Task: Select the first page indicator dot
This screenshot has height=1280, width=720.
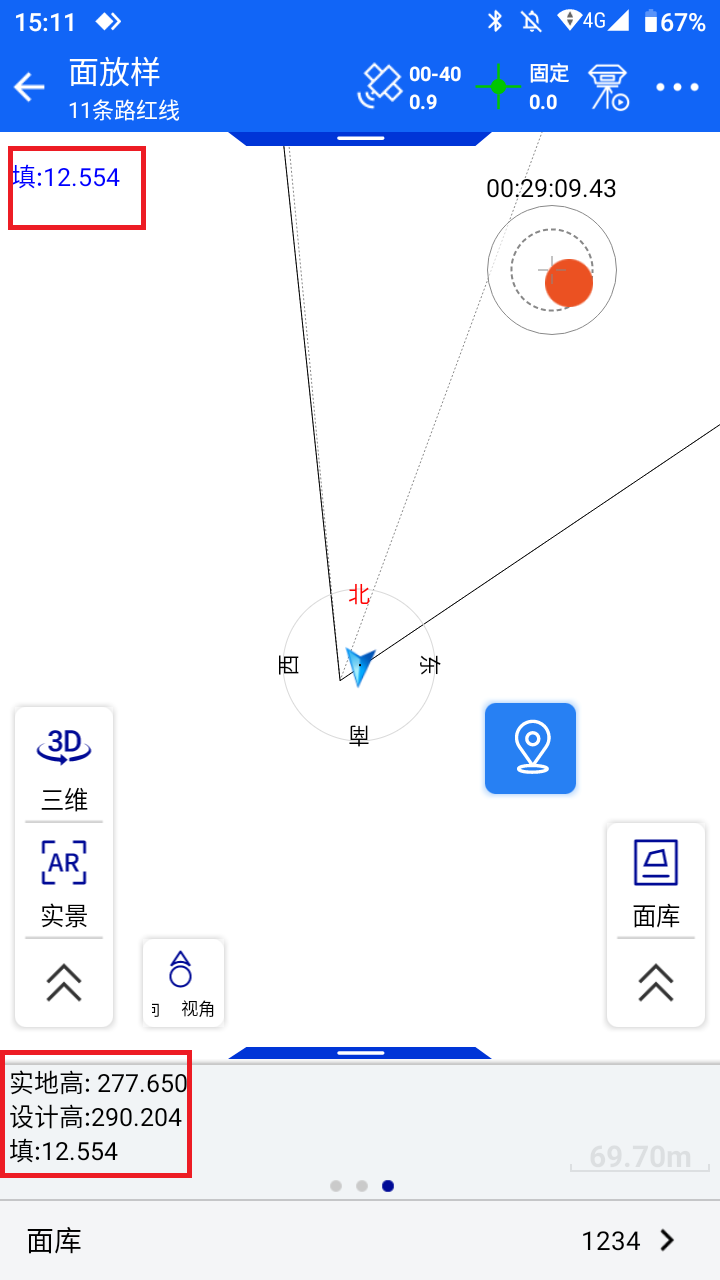Action: click(x=336, y=1186)
